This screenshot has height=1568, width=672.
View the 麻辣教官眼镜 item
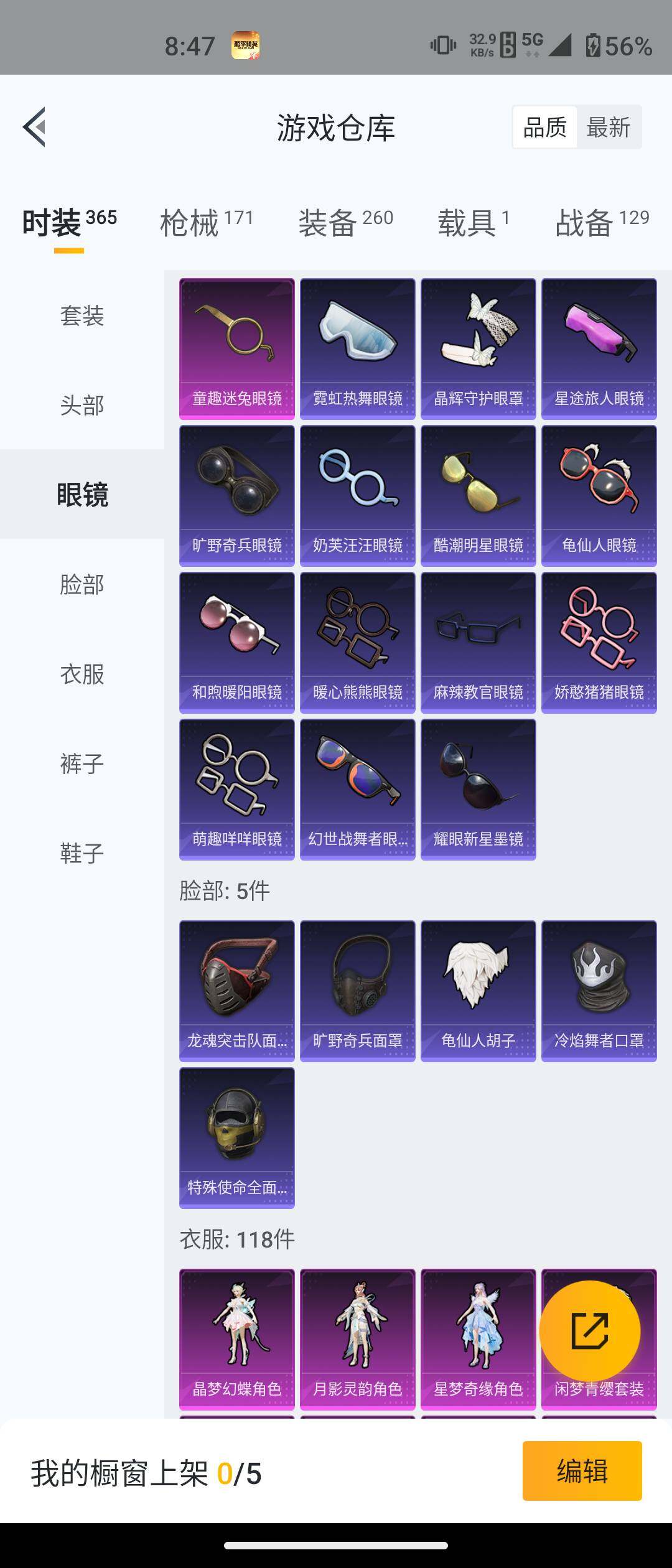(478, 642)
